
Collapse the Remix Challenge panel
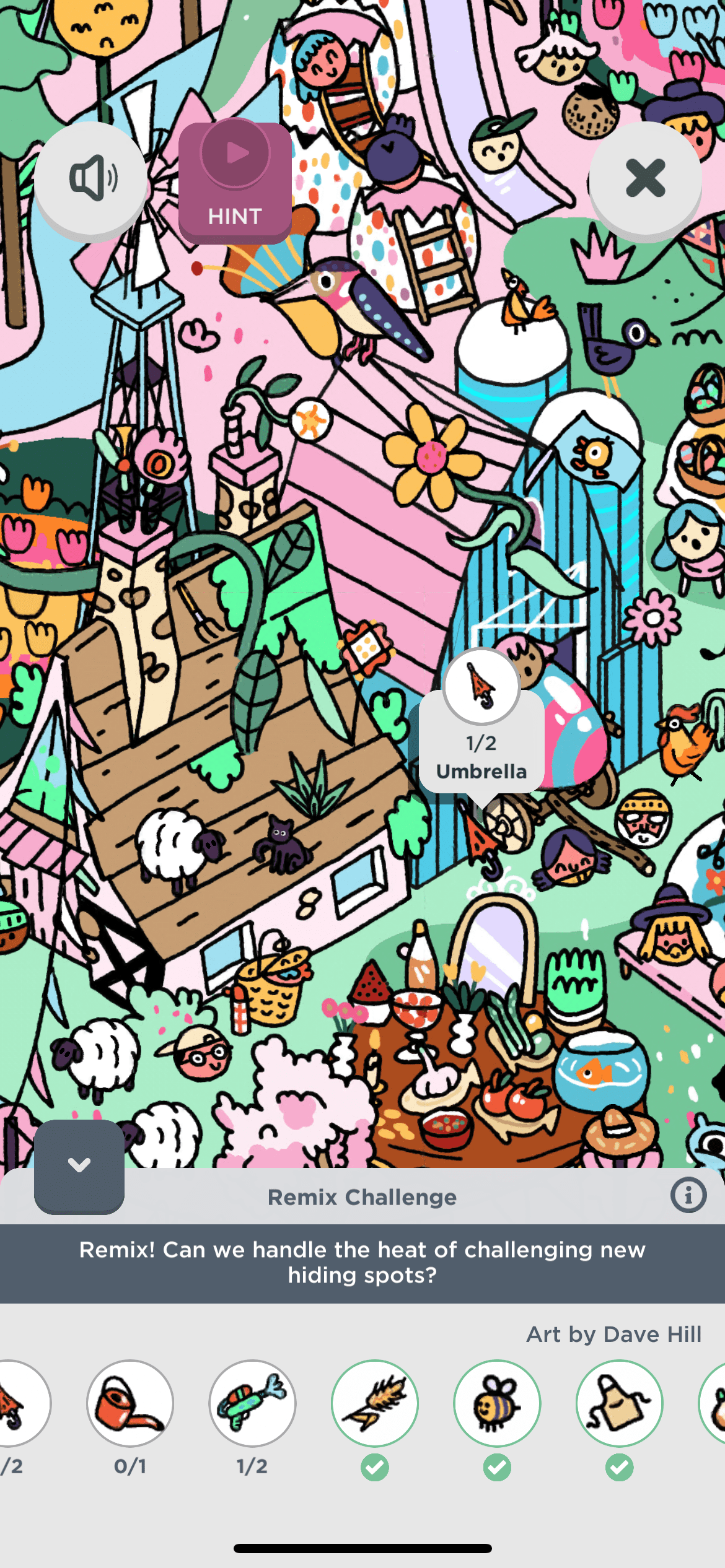[79, 1165]
